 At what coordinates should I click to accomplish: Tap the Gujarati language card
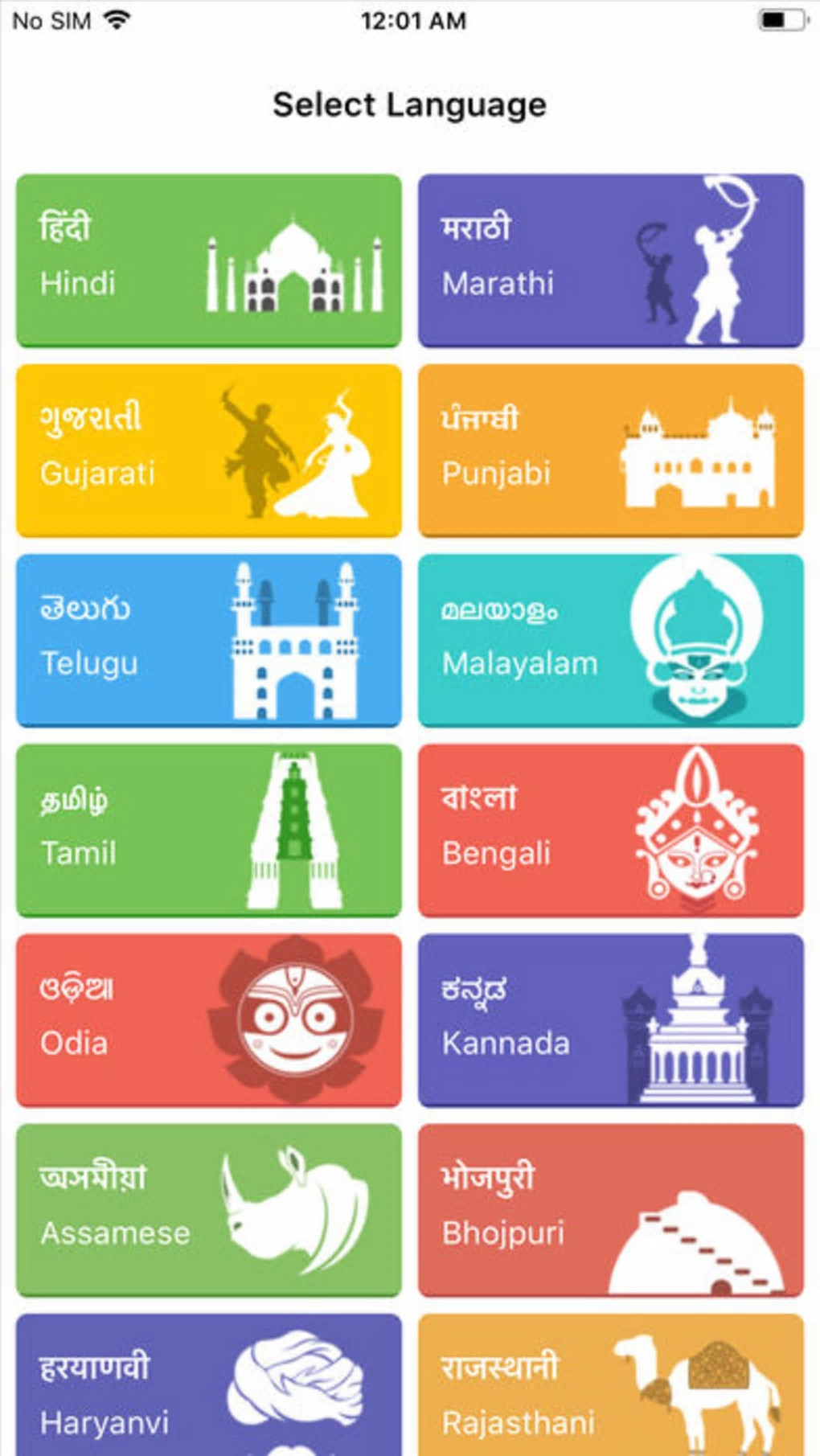pyautogui.click(x=208, y=450)
